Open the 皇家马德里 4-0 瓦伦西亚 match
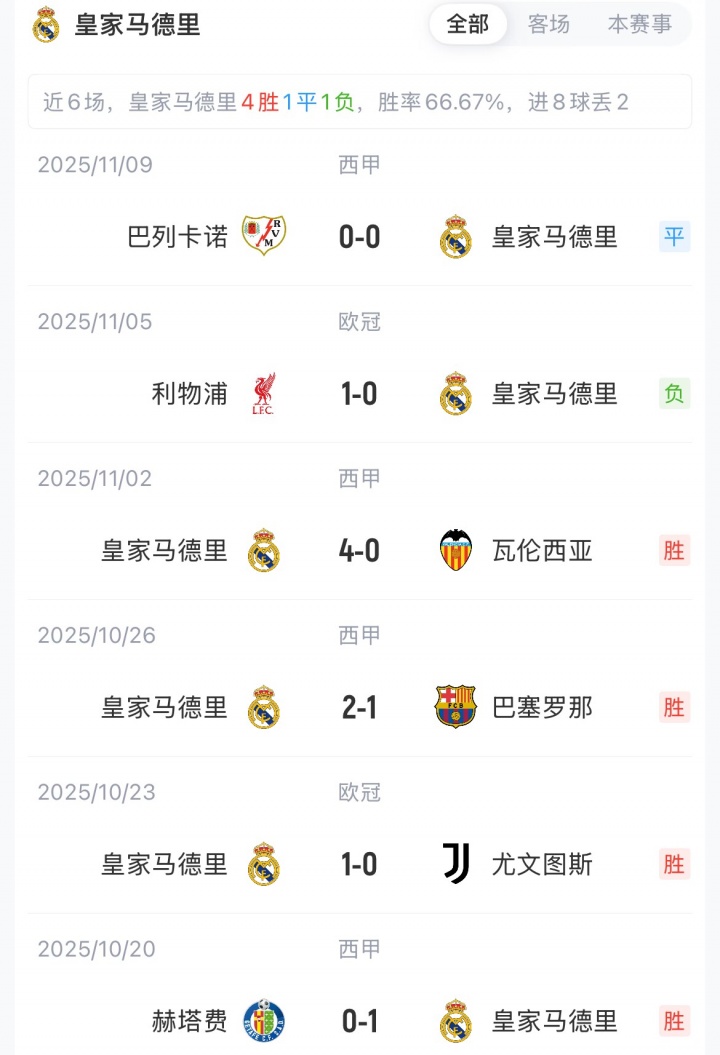This screenshot has width=720, height=1055. (x=359, y=551)
